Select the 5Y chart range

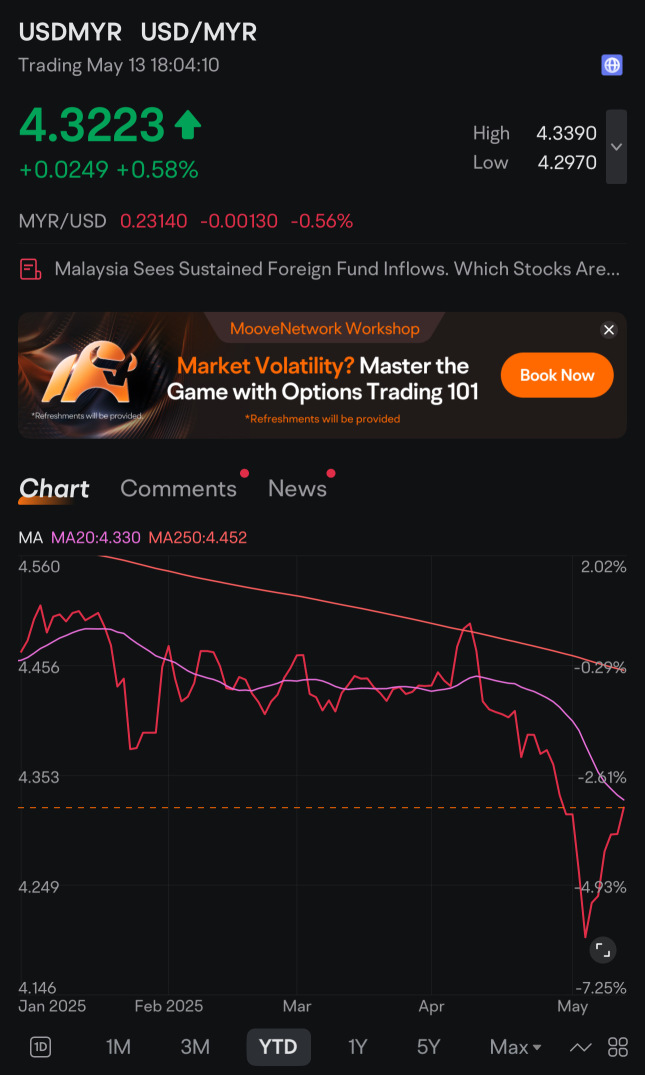[x=428, y=1047]
